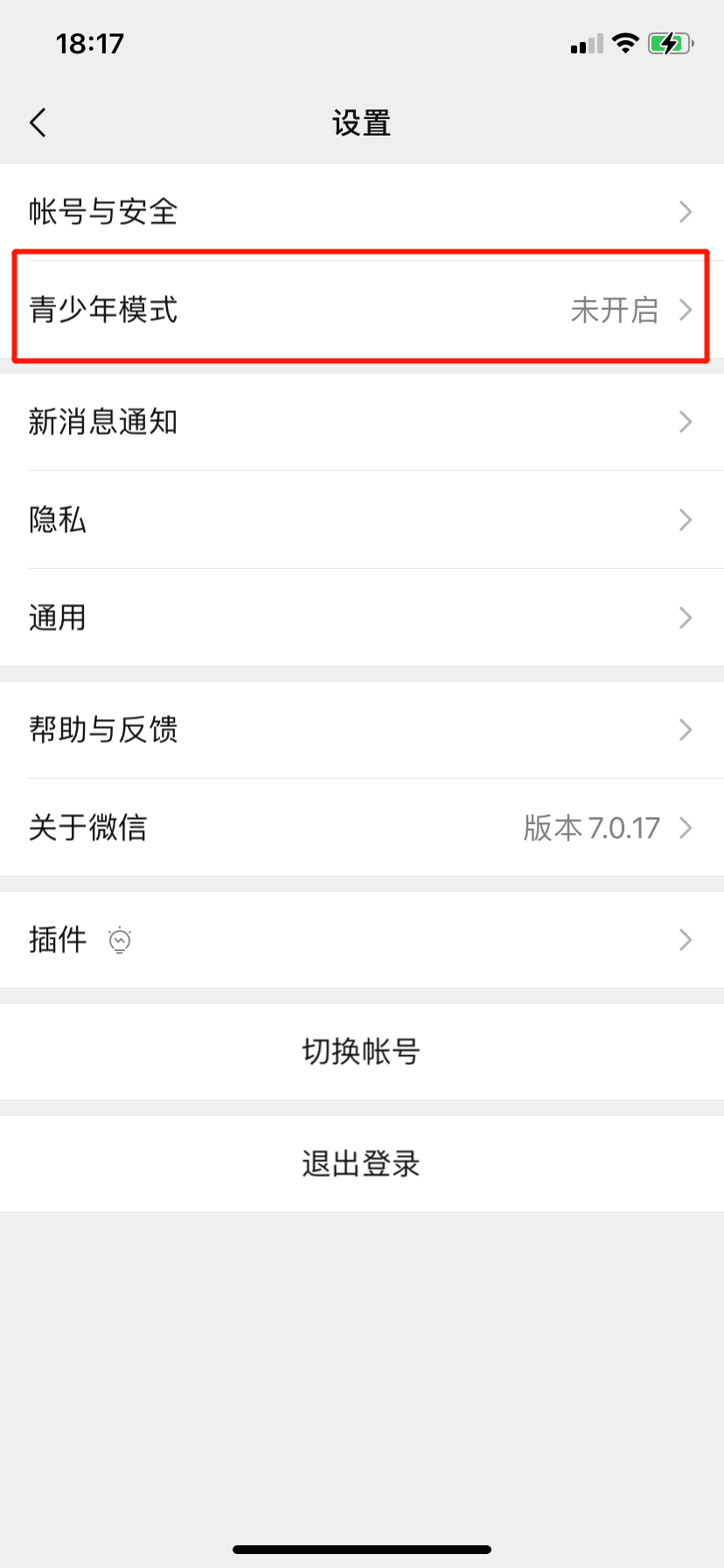Screen dimensions: 724x1568
Task: Tap 退出登录 to log out
Action: (x=362, y=1164)
